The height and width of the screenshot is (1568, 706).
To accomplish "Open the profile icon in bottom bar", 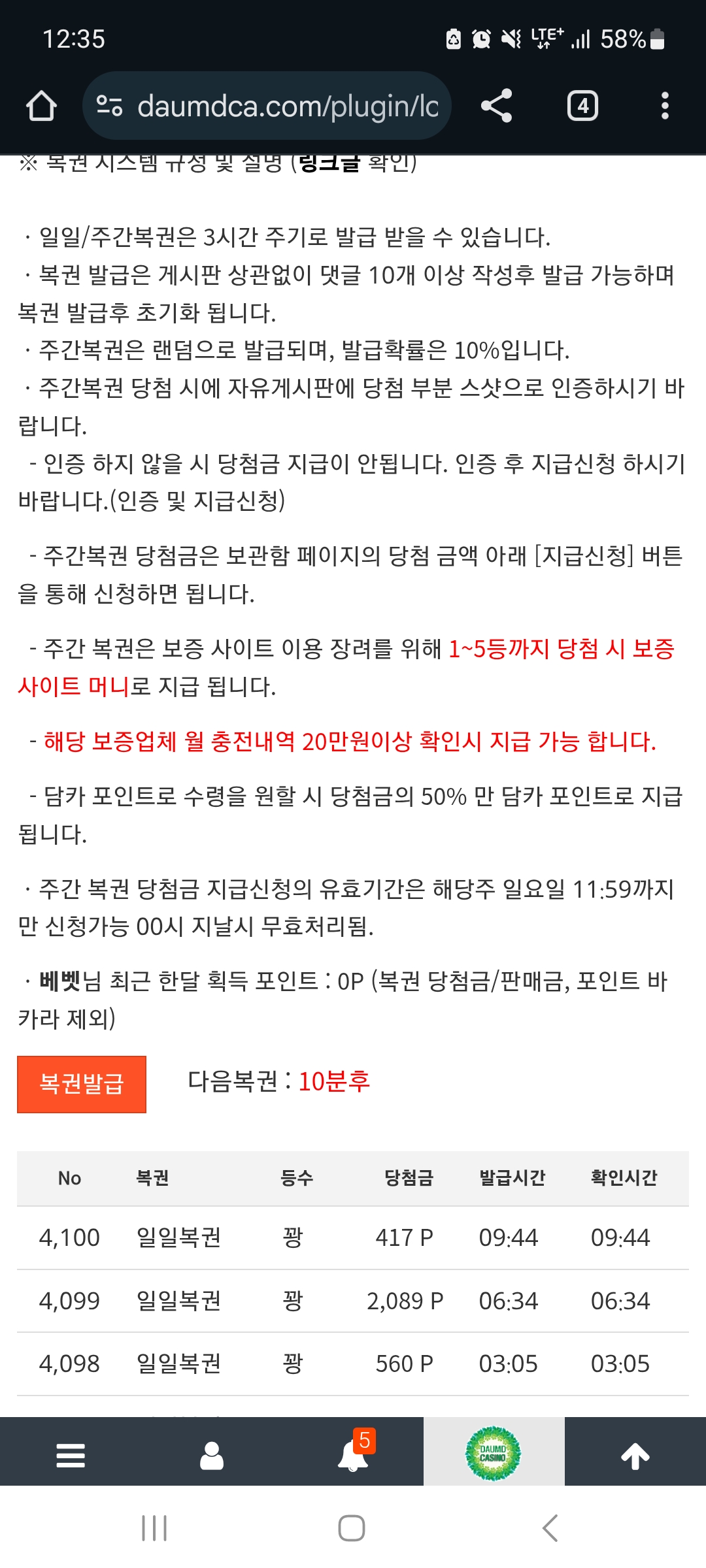I will point(212,1456).
